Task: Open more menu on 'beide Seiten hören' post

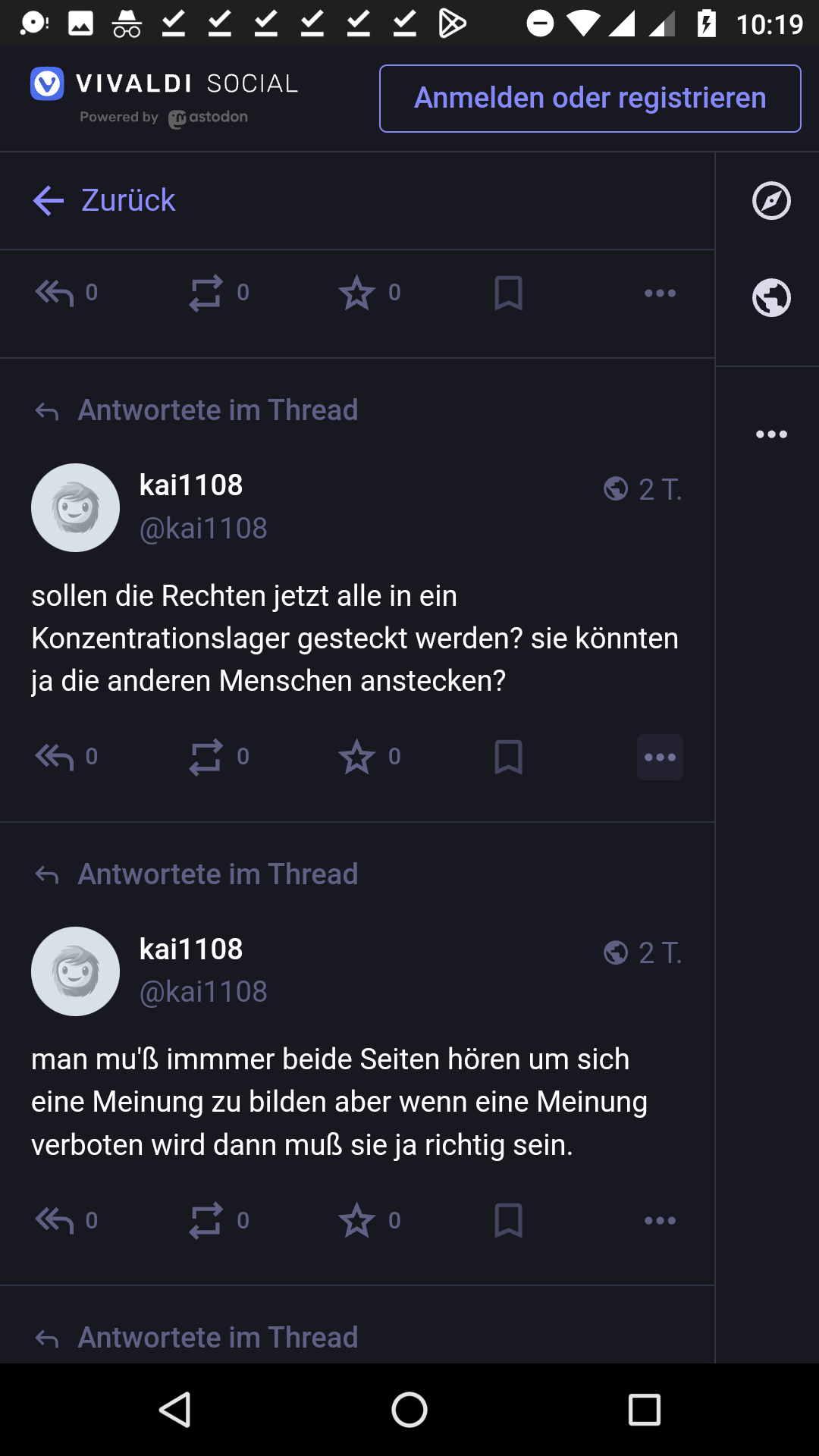Action: (660, 1221)
